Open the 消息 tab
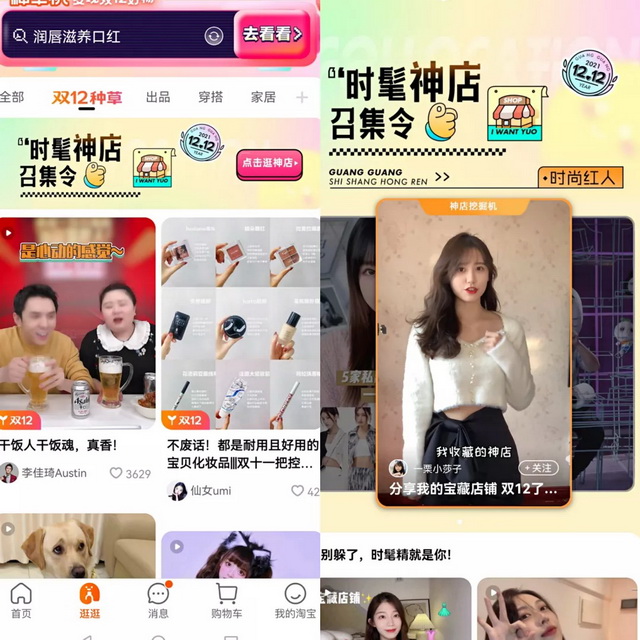The image size is (640, 640). (x=158, y=601)
